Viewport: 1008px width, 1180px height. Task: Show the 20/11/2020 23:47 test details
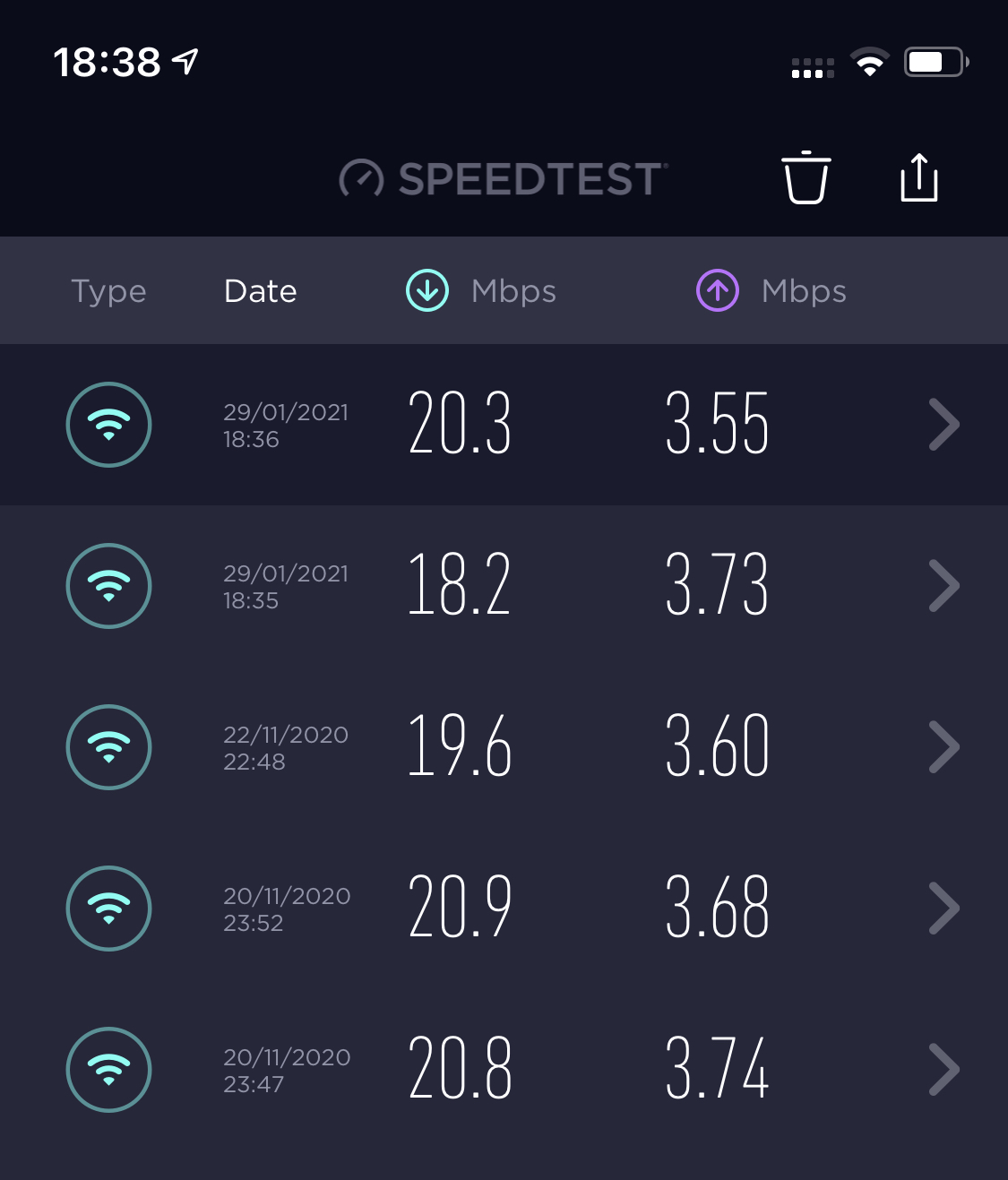pos(504,1070)
